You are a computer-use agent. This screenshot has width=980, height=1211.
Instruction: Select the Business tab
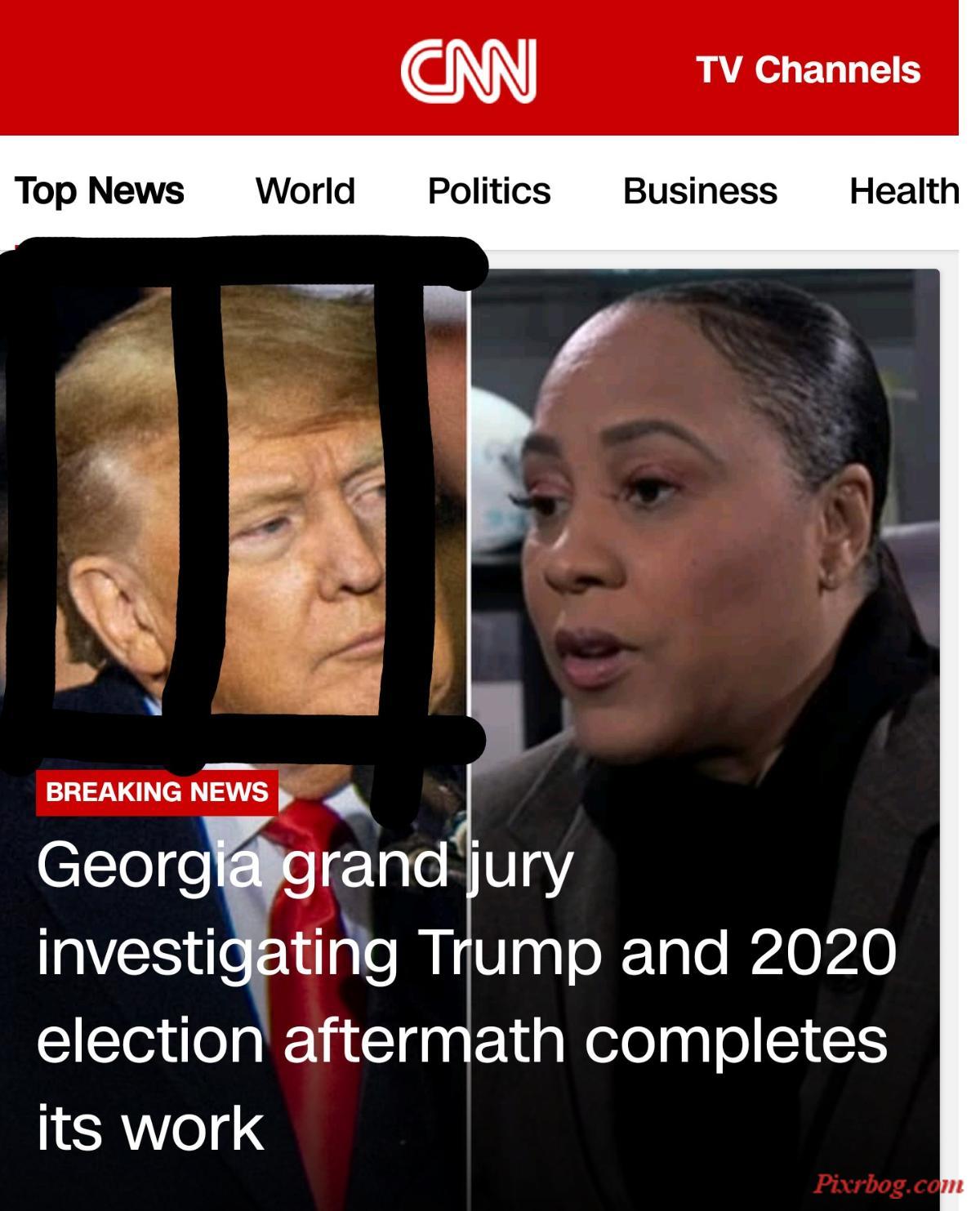point(700,191)
